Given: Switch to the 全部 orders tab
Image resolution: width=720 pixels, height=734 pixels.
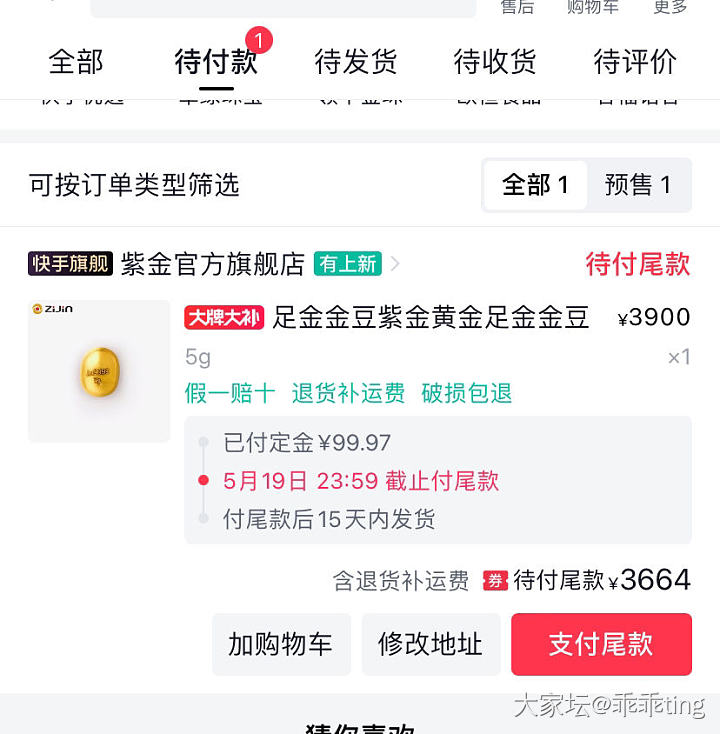Looking at the screenshot, I should click(76, 62).
